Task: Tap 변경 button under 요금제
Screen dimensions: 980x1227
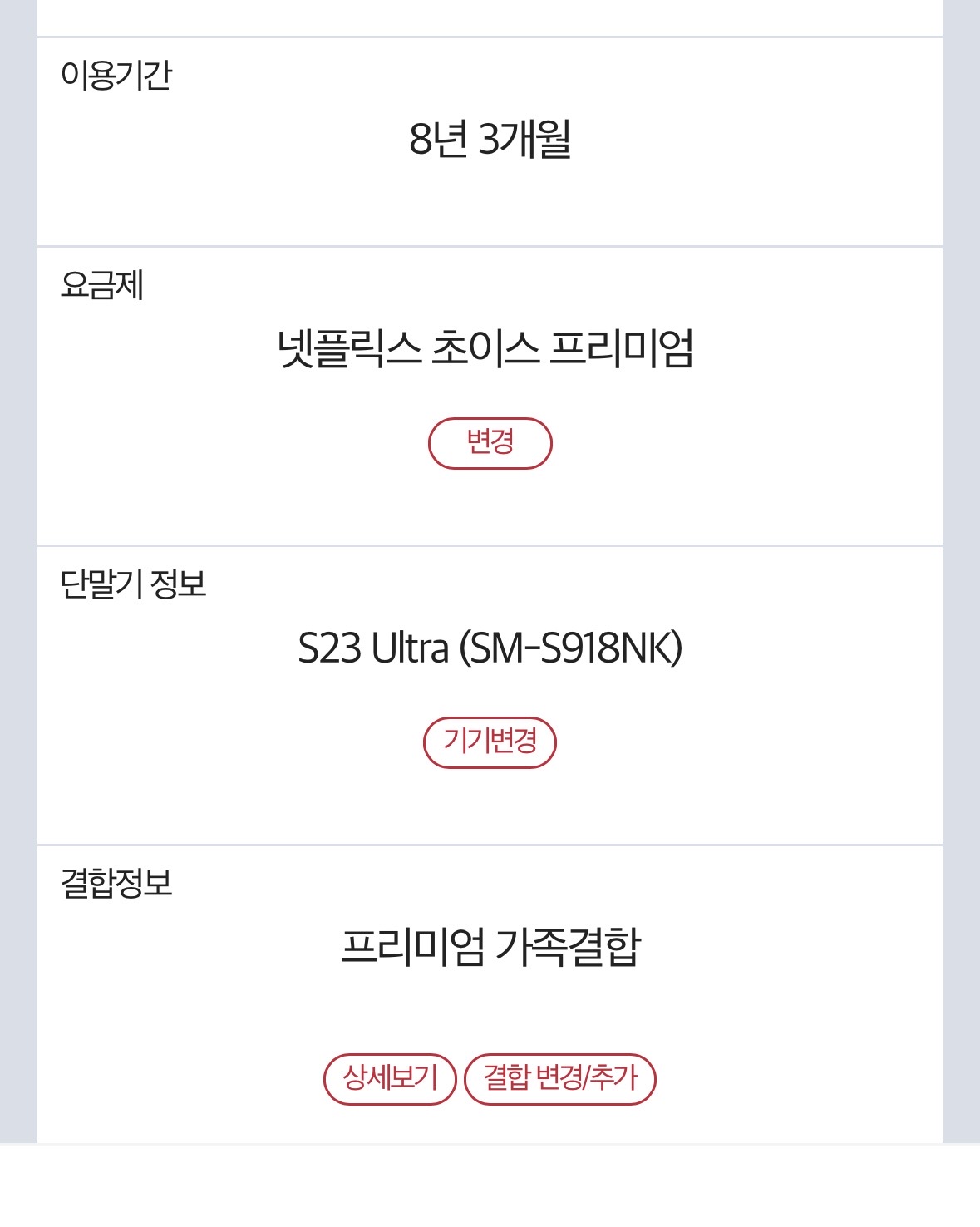Action: (x=490, y=443)
